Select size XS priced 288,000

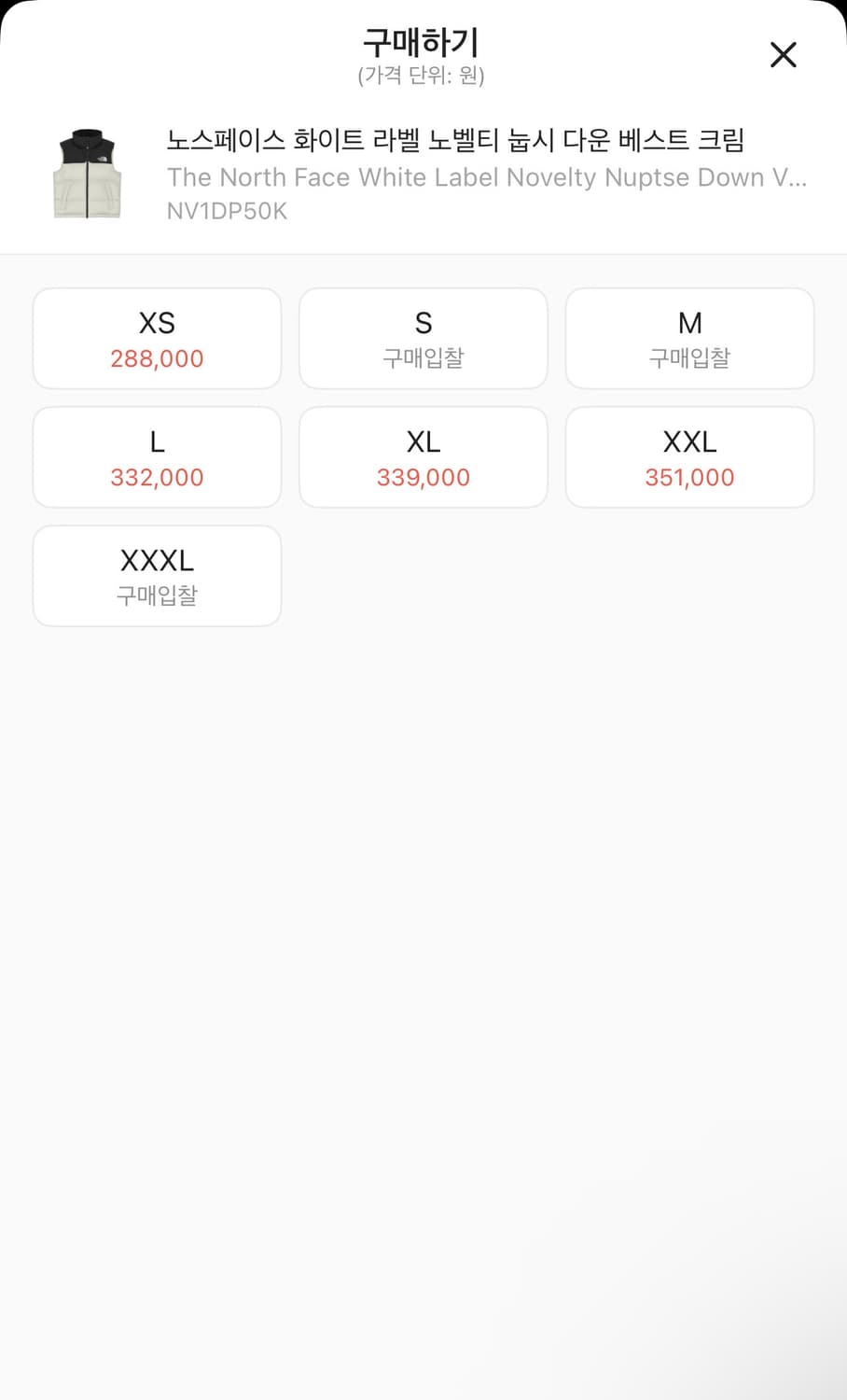tap(157, 338)
